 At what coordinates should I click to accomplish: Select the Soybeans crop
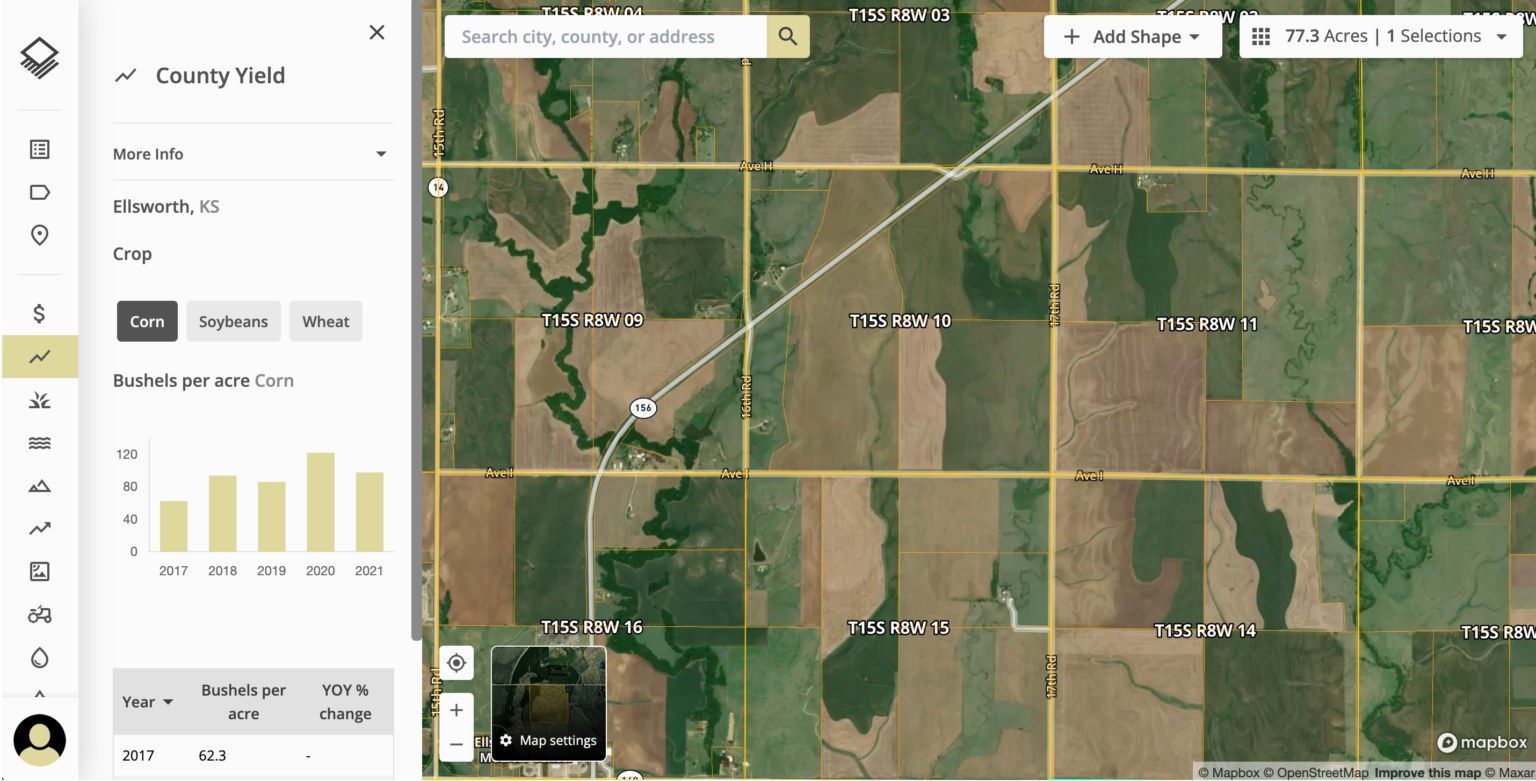233,322
